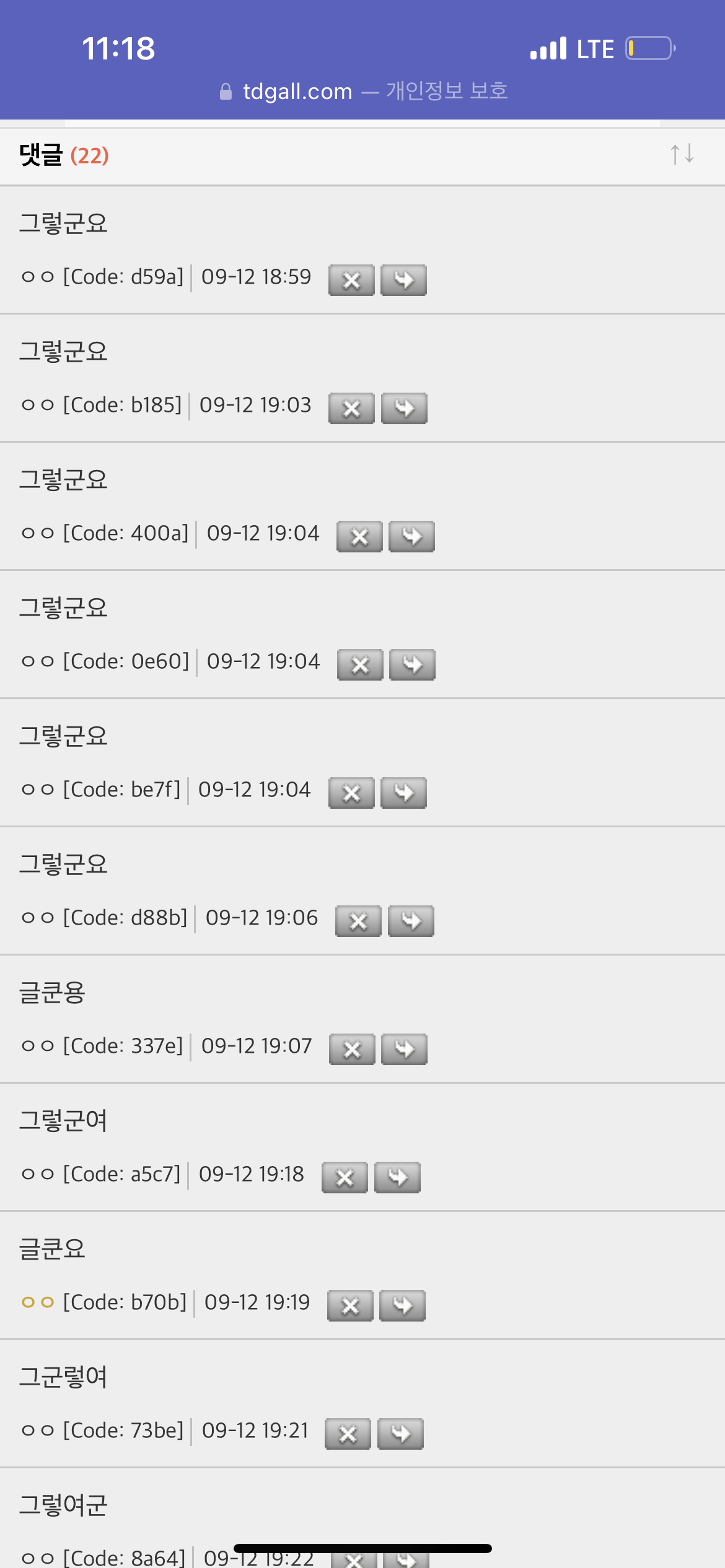Reply to the comment by Code d88b
This screenshot has width=725, height=1568.
point(411,921)
